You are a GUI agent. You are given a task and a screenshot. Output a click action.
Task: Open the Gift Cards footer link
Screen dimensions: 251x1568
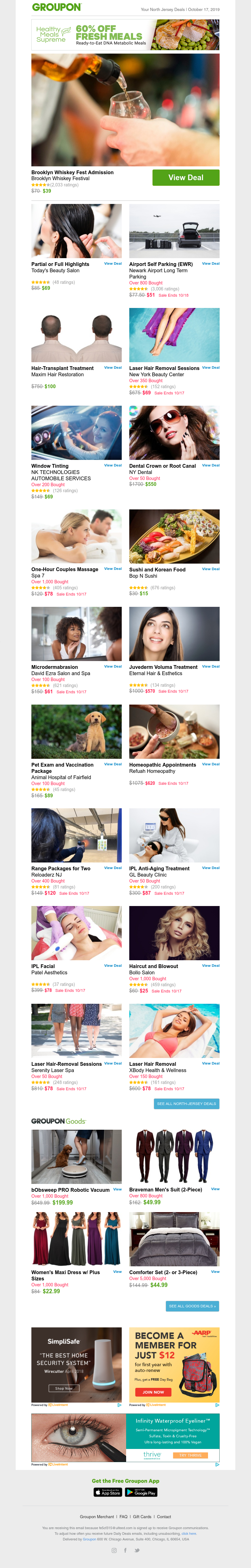(x=142, y=1516)
